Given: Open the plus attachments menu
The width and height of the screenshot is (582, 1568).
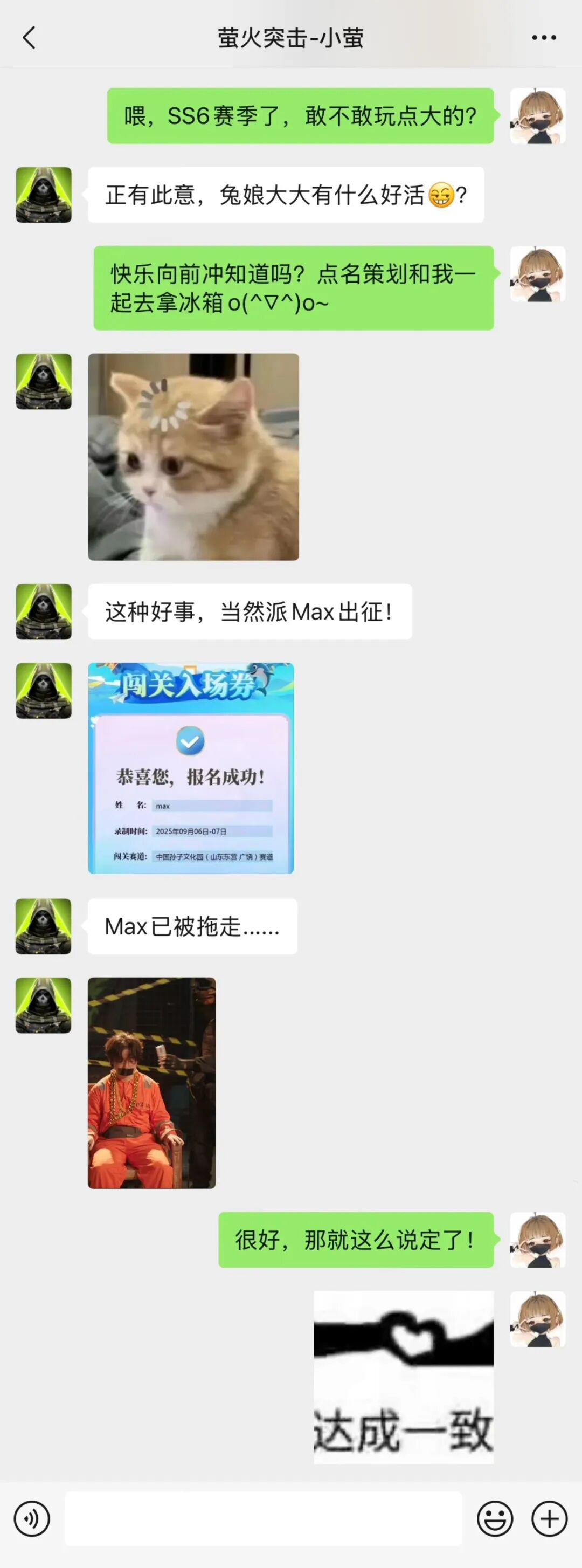Looking at the screenshot, I should coord(549,1518).
